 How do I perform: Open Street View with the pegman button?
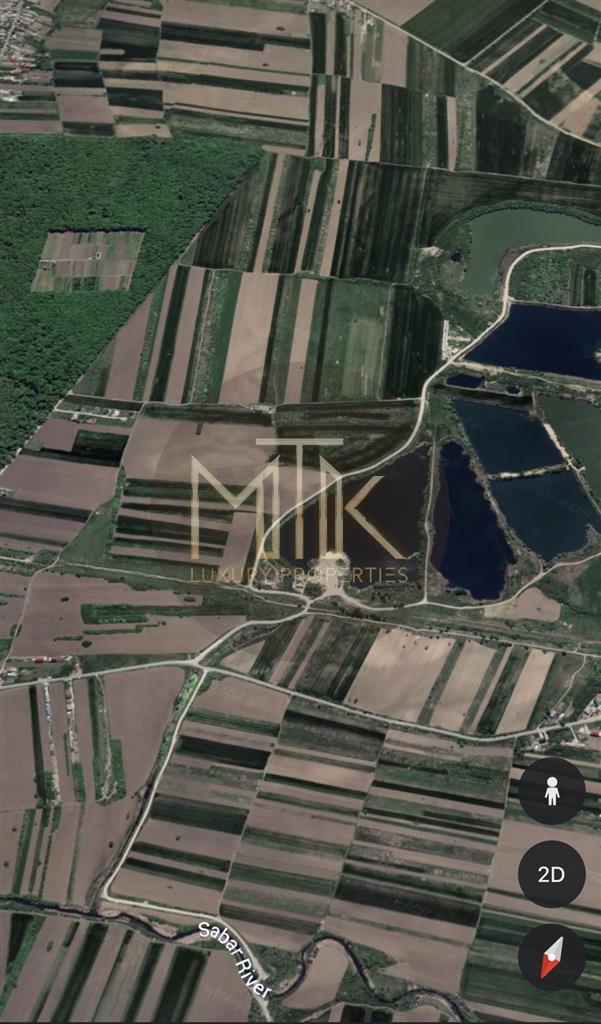552,791
